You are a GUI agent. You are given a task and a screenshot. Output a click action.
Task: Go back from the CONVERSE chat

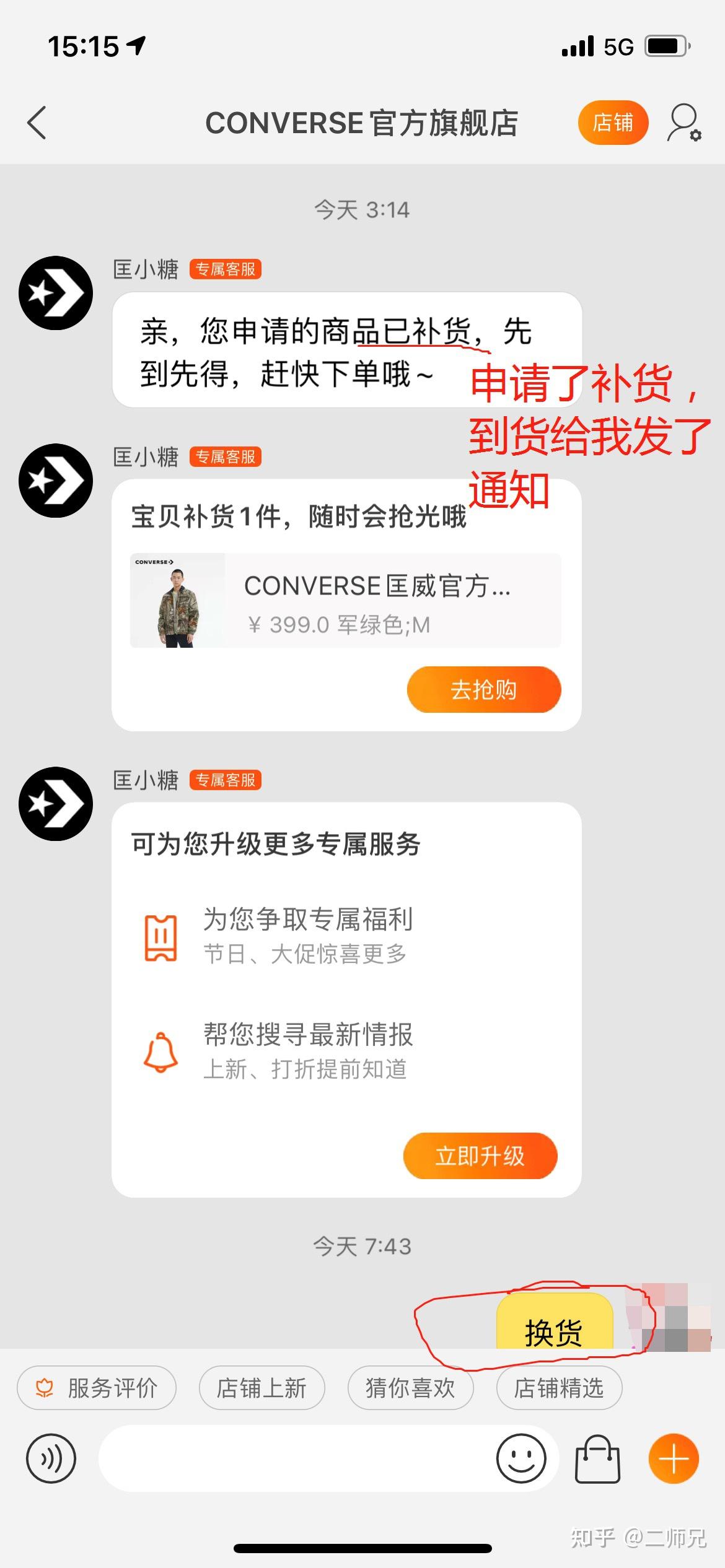(x=37, y=123)
